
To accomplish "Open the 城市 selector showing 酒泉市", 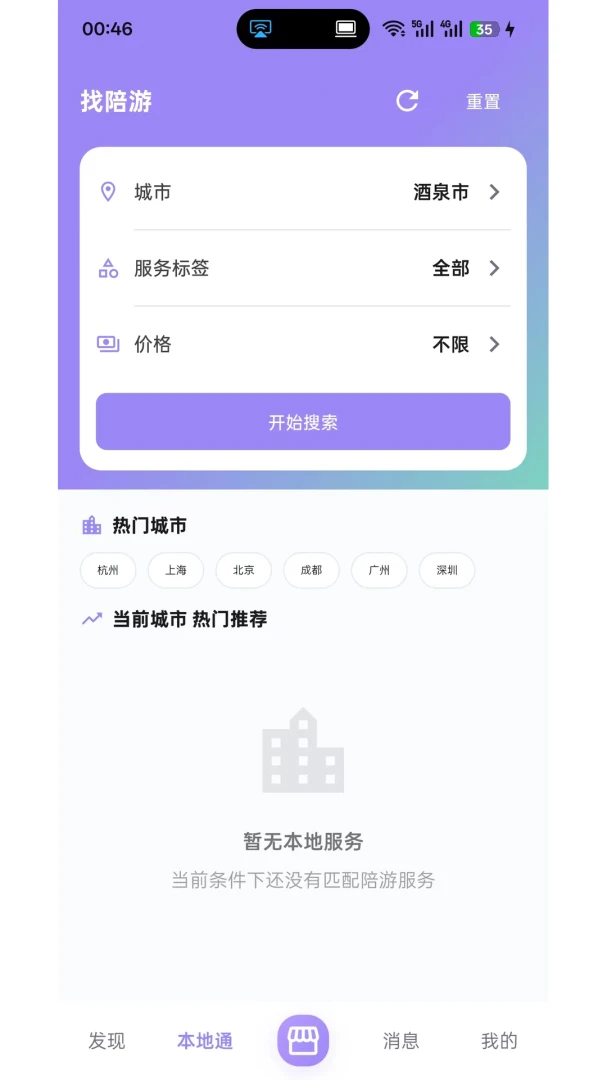I will point(303,191).
